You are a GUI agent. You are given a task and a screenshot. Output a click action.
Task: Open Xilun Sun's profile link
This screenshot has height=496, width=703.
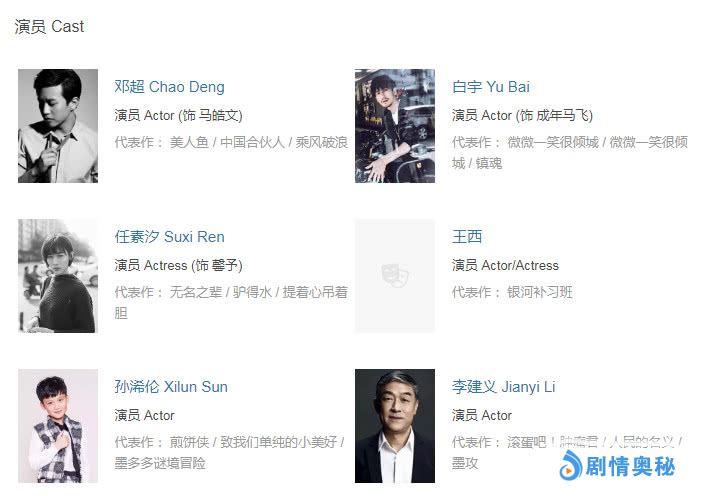pos(171,387)
